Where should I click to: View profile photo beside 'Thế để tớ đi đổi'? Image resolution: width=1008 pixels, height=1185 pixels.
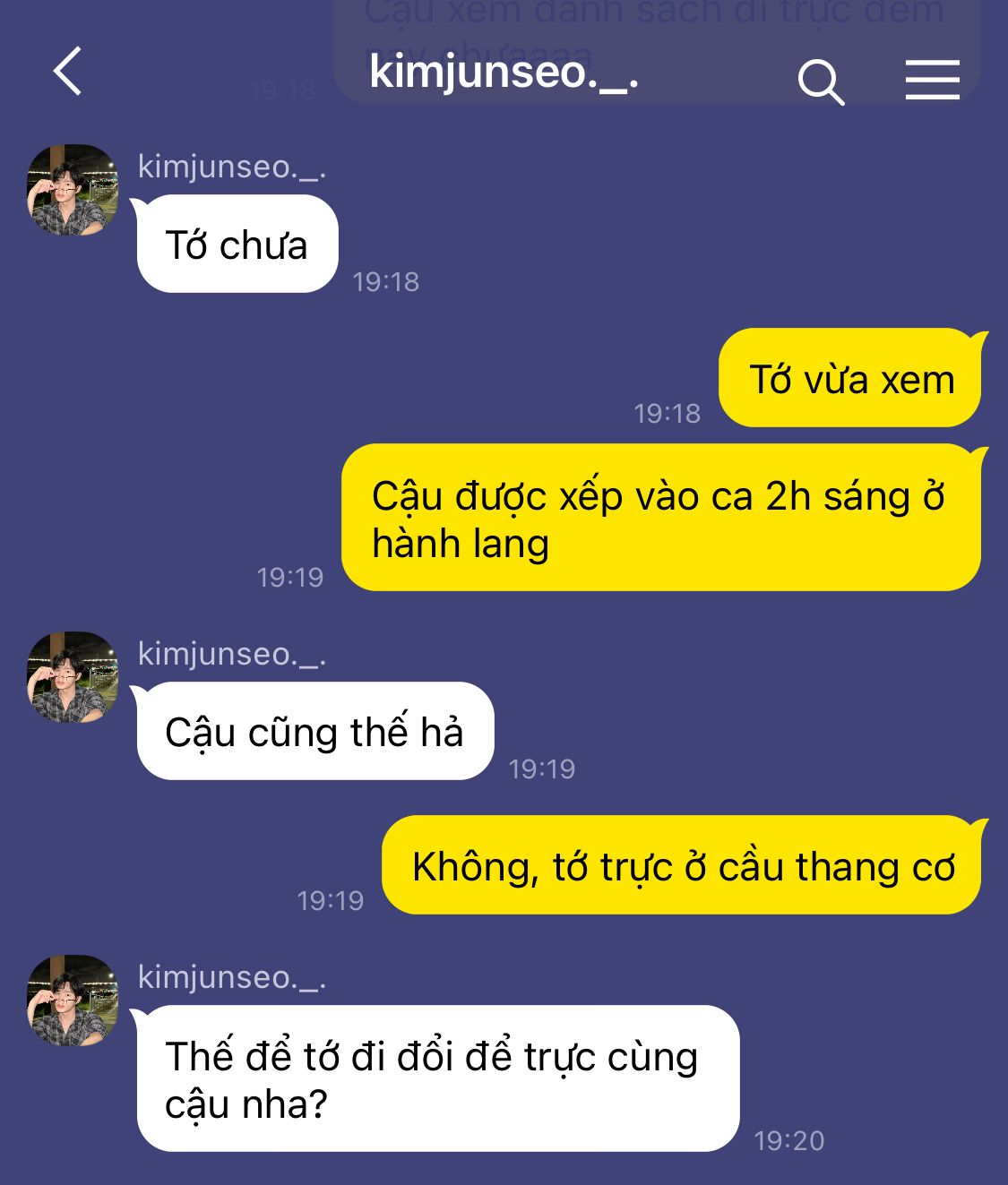point(73,1000)
